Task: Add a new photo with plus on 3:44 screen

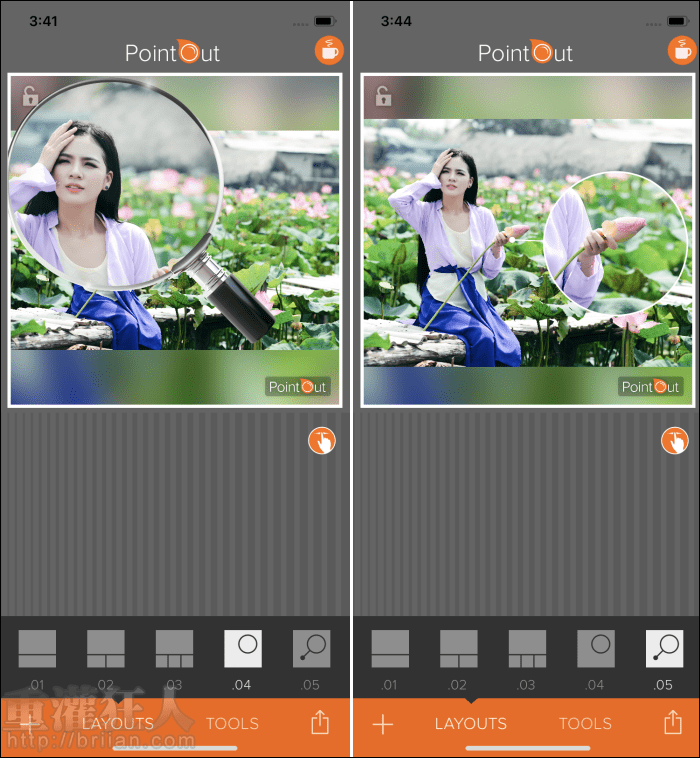Action: (x=383, y=724)
